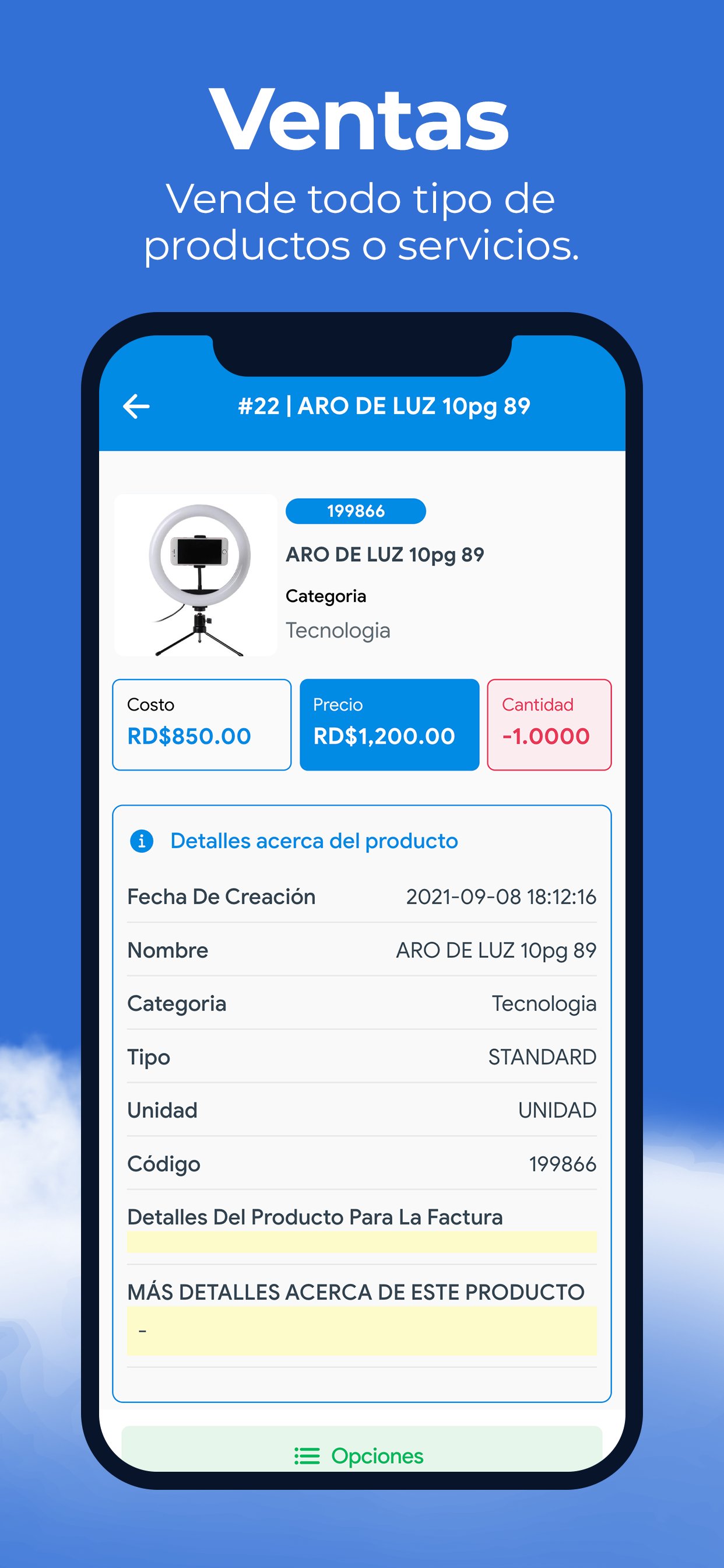Image resolution: width=724 pixels, height=1568 pixels.
Task: Click the Código row showing 199866
Action: click(361, 1164)
